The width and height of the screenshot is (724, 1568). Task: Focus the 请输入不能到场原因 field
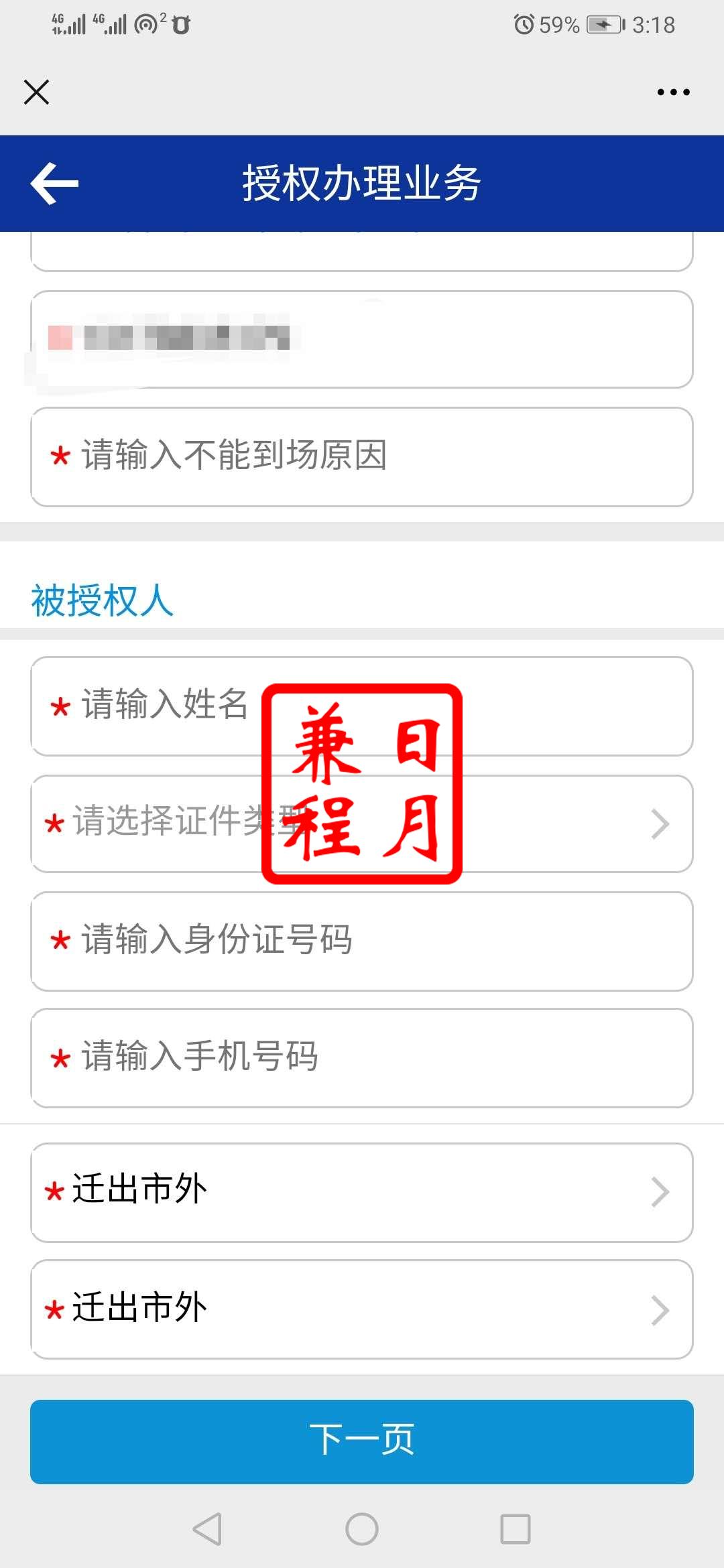[x=362, y=456]
